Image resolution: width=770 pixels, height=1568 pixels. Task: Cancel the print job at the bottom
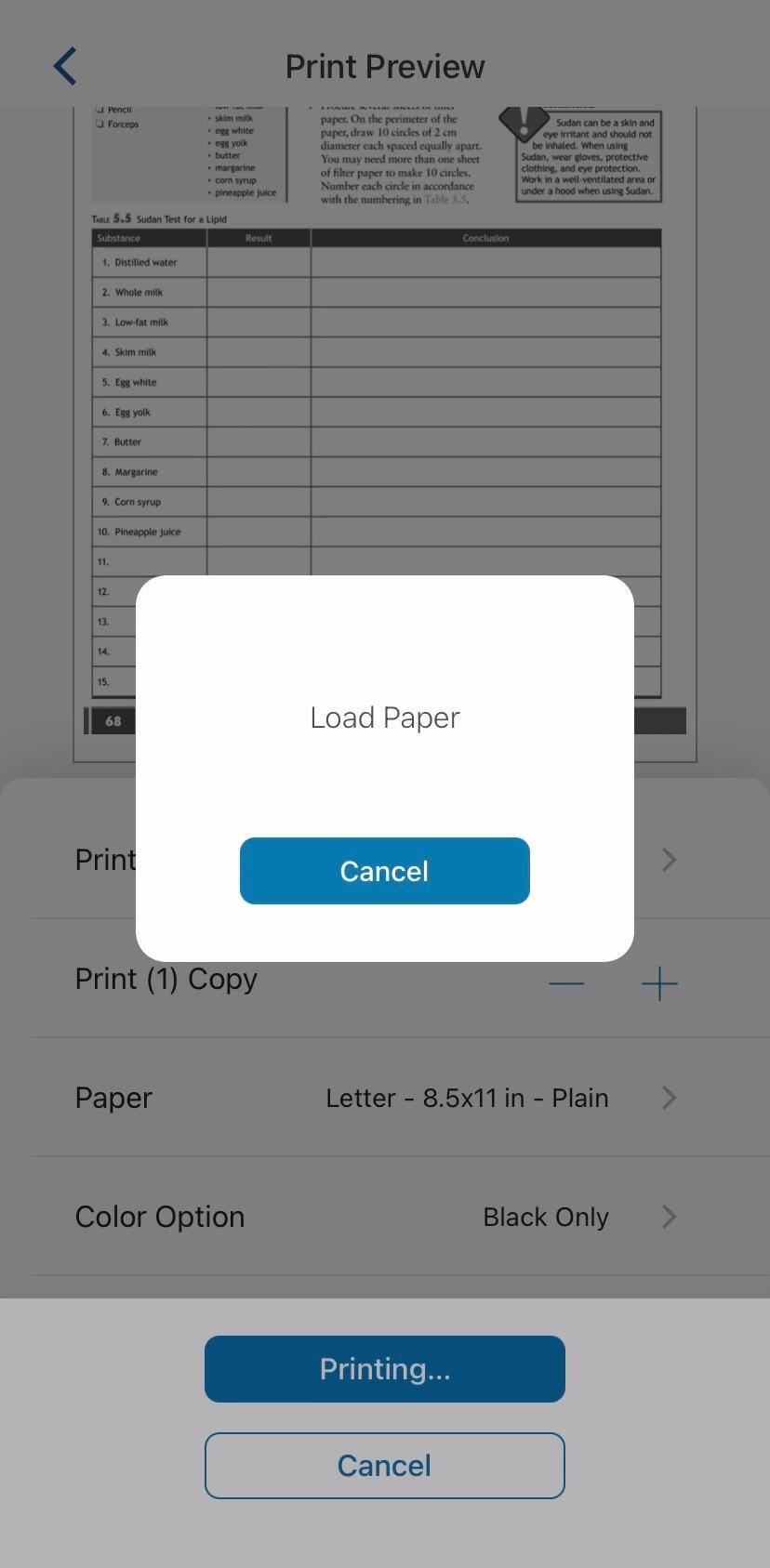384,1466
